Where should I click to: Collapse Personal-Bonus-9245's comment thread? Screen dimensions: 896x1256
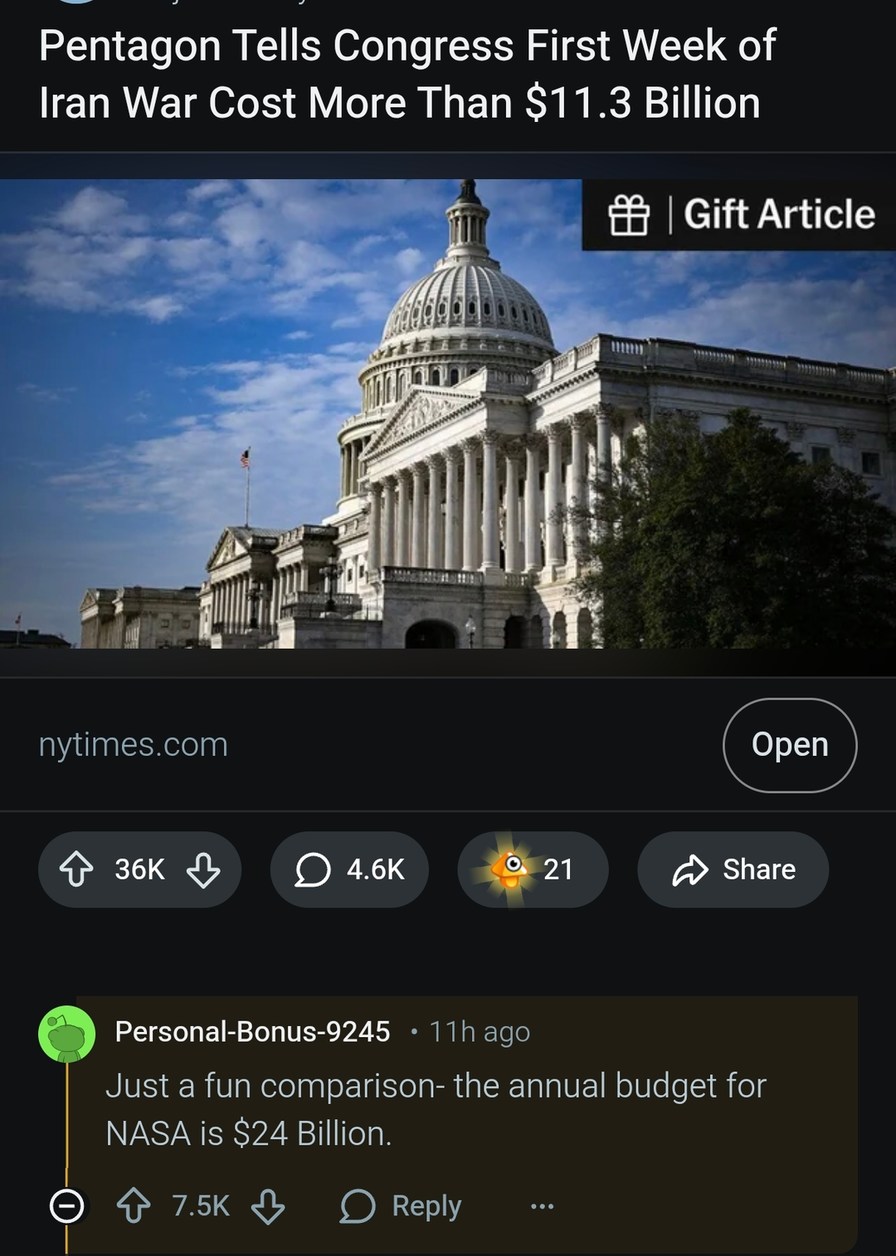pyautogui.click(x=67, y=1207)
